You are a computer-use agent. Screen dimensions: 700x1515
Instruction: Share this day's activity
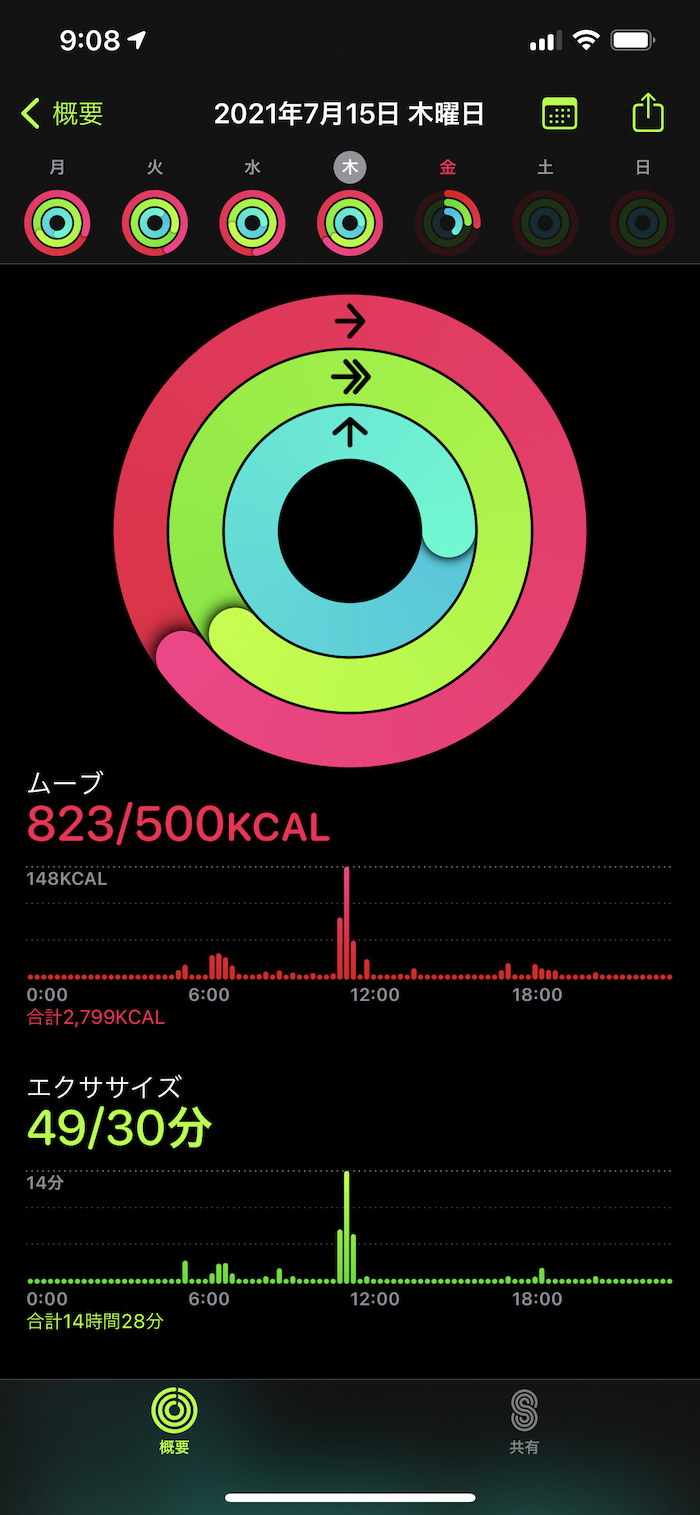coord(648,113)
